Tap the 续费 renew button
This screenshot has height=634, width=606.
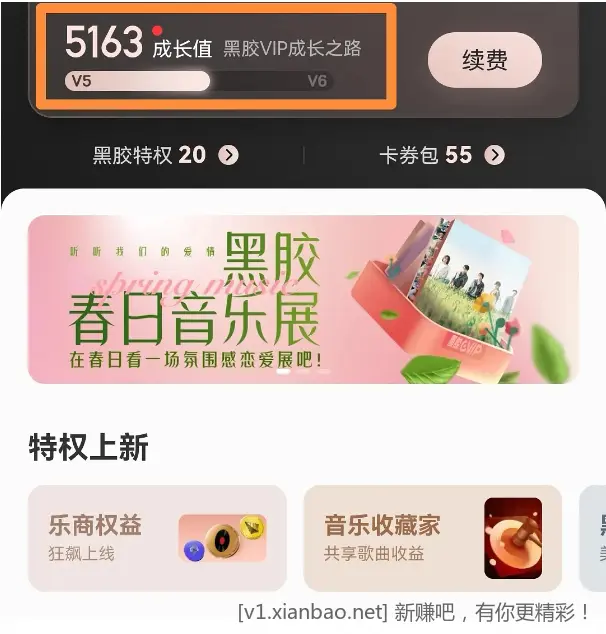tap(485, 60)
